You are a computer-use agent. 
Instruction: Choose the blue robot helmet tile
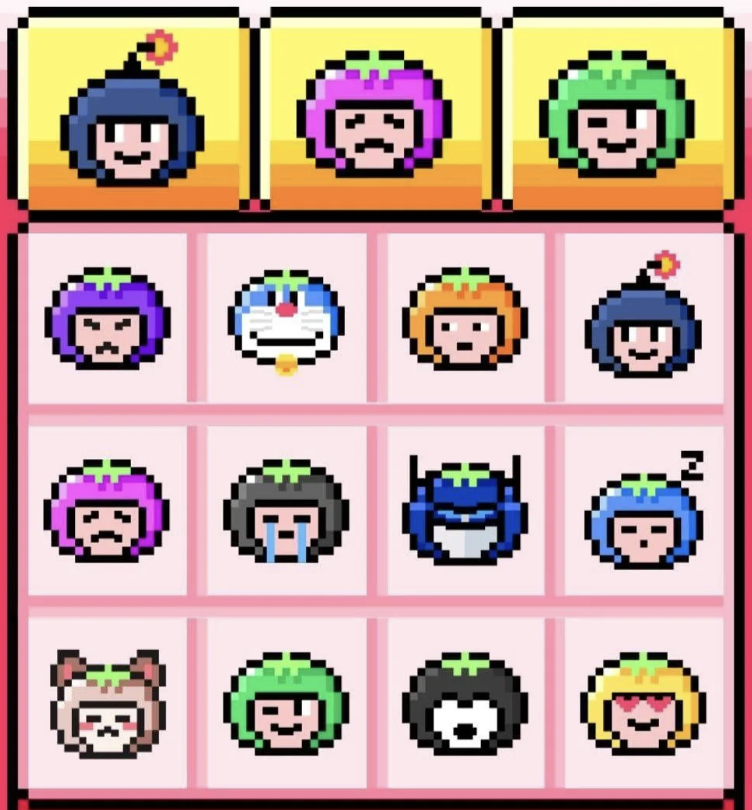[465, 512]
